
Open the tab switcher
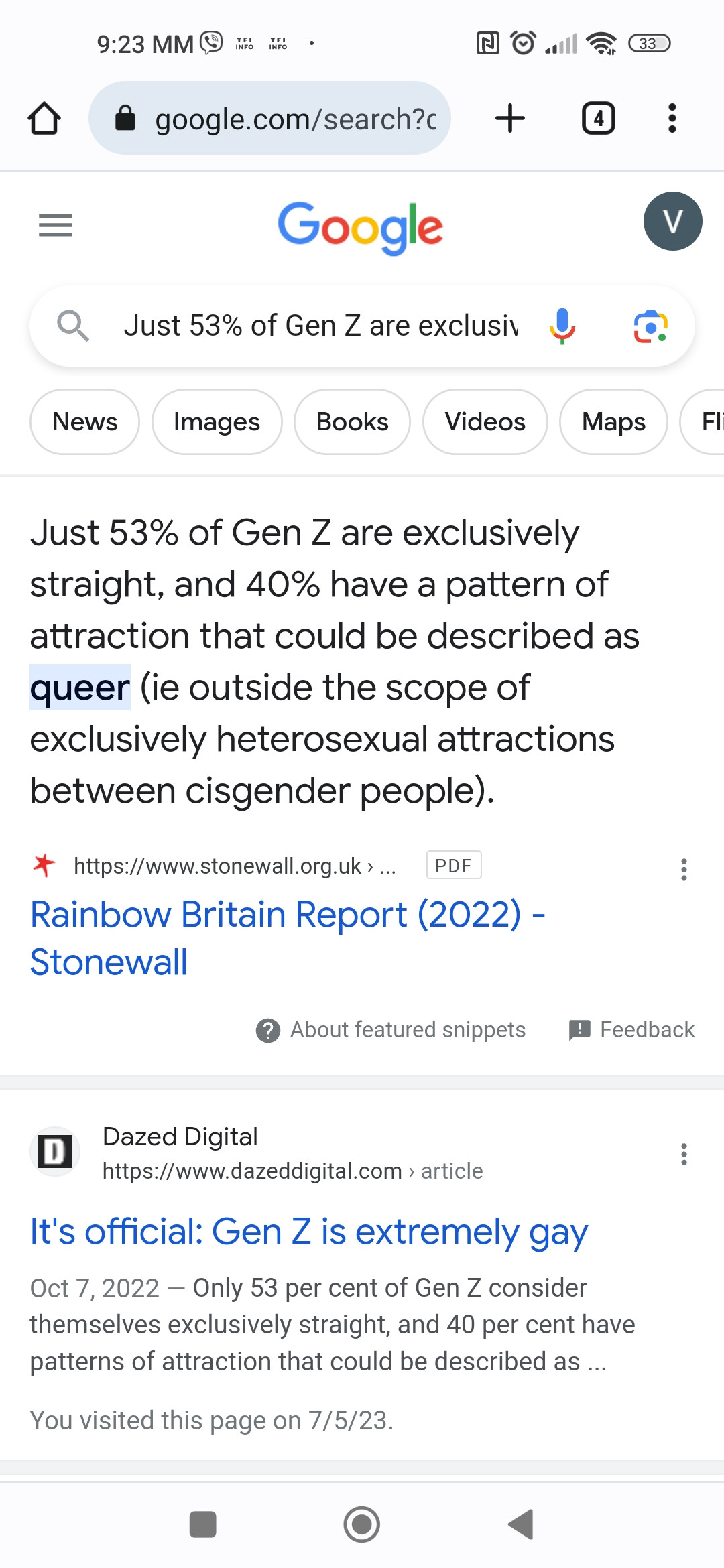click(x=598, y=119)
